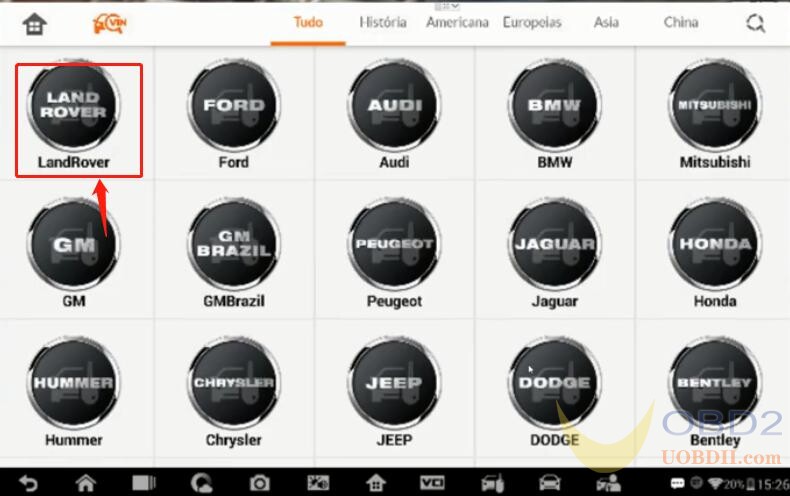Open the VIN scan icon
This screenshot has width=790, height=496.
(109, 24)
